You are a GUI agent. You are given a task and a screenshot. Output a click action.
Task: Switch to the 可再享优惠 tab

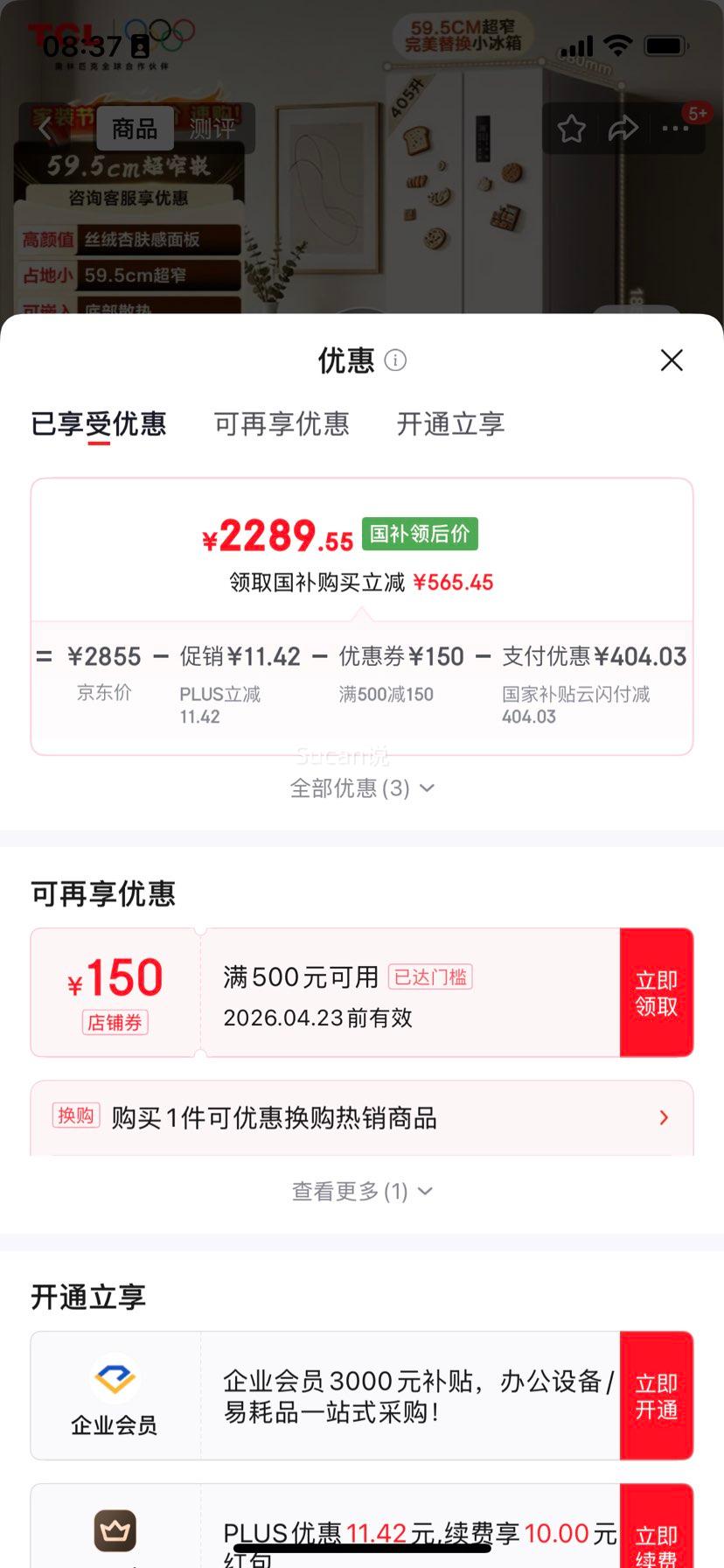click(282, 424)
